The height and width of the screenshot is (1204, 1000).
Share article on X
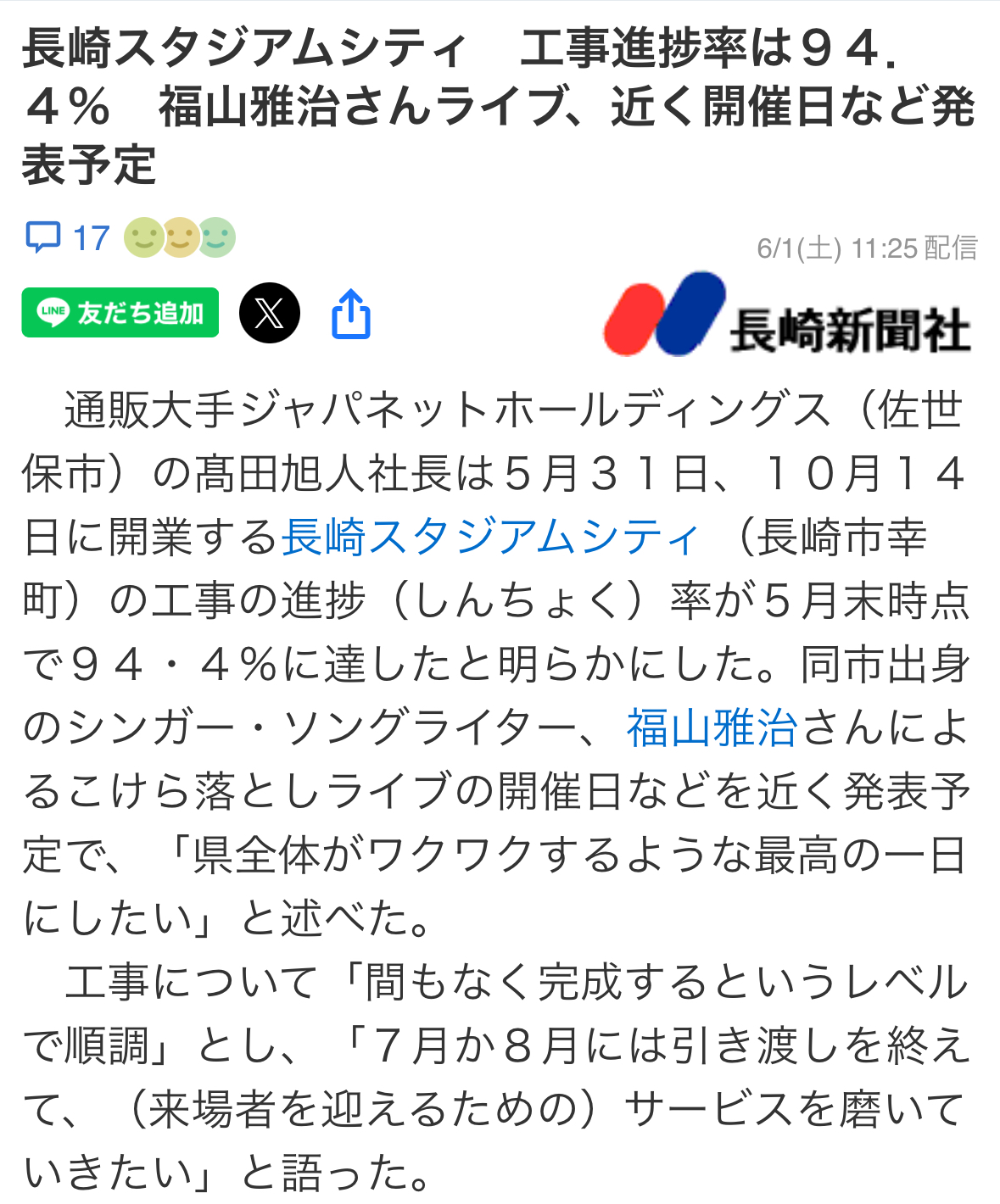click(270, 313)
